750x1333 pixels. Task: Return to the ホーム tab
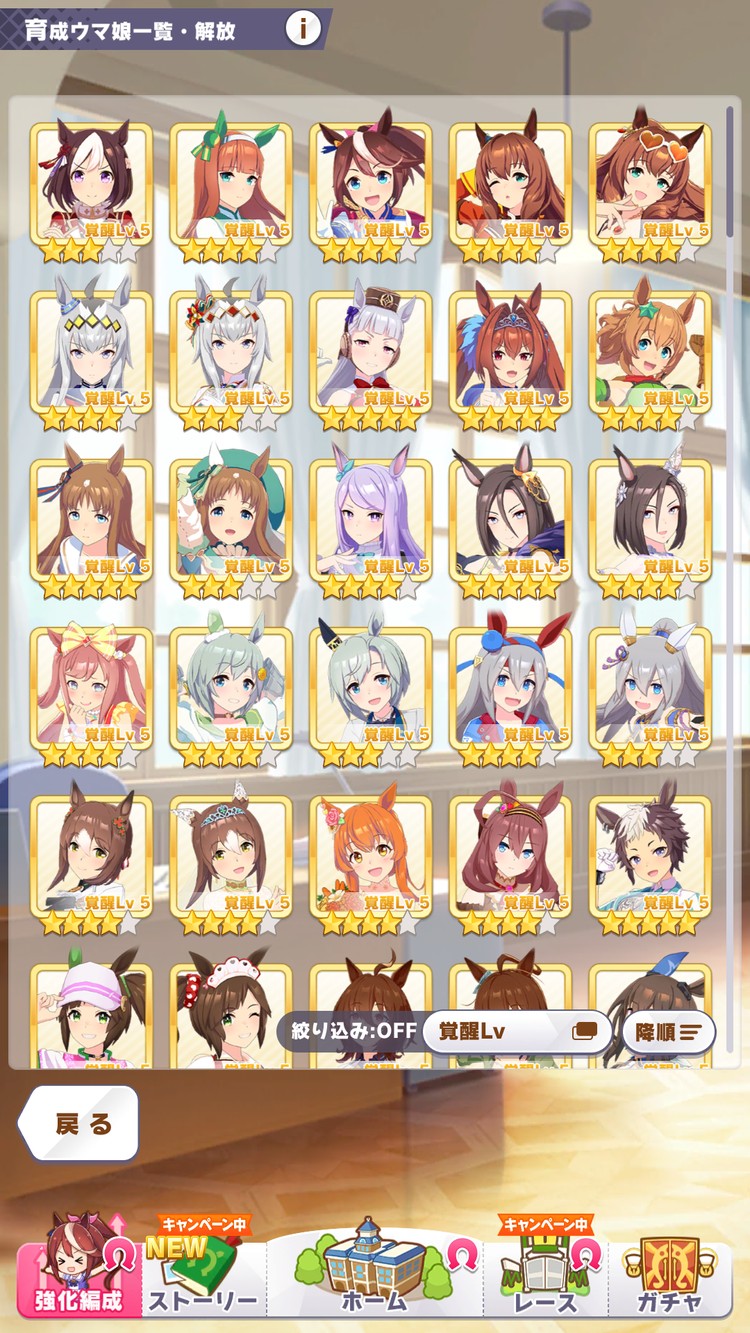[x=374, y=1272]
